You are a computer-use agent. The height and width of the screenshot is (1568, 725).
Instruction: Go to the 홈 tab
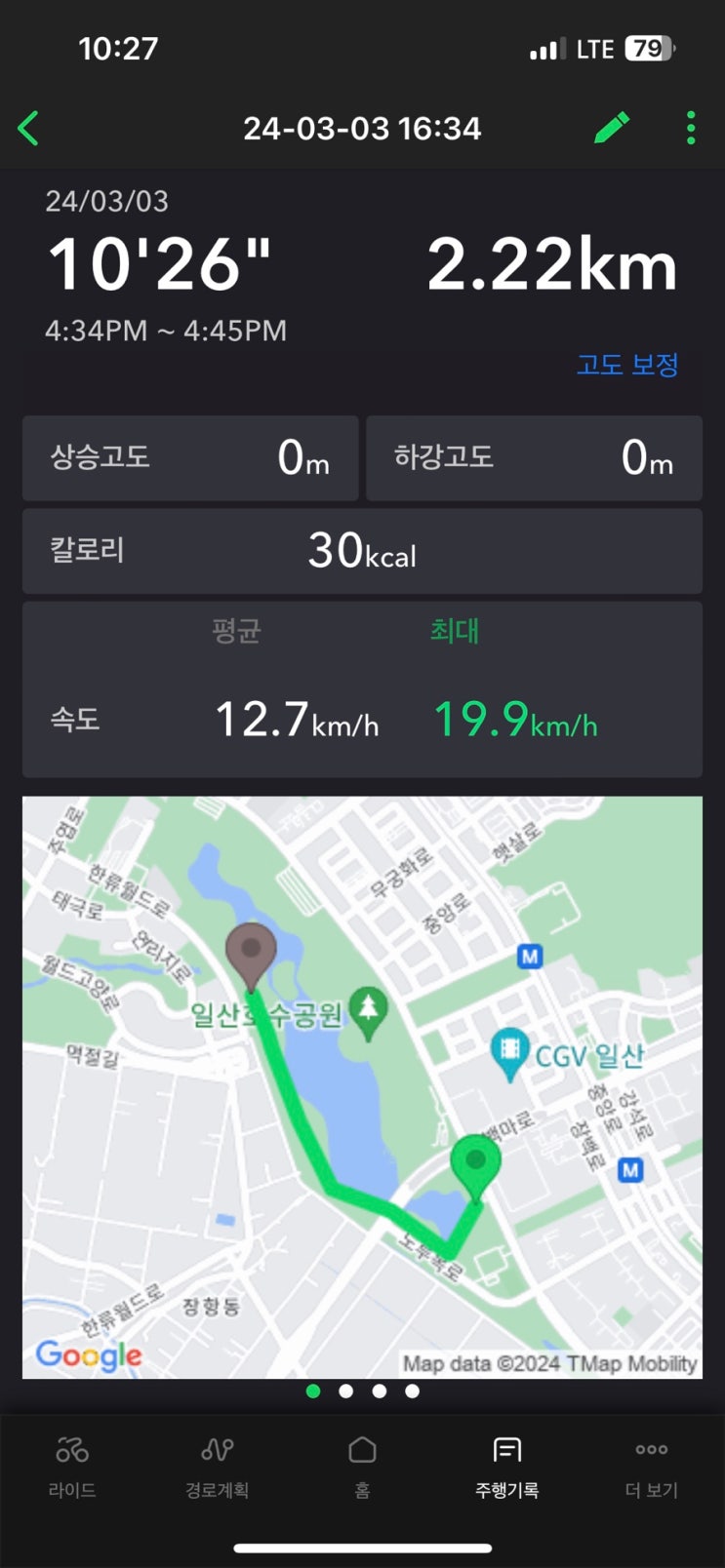click(362, 1468)
